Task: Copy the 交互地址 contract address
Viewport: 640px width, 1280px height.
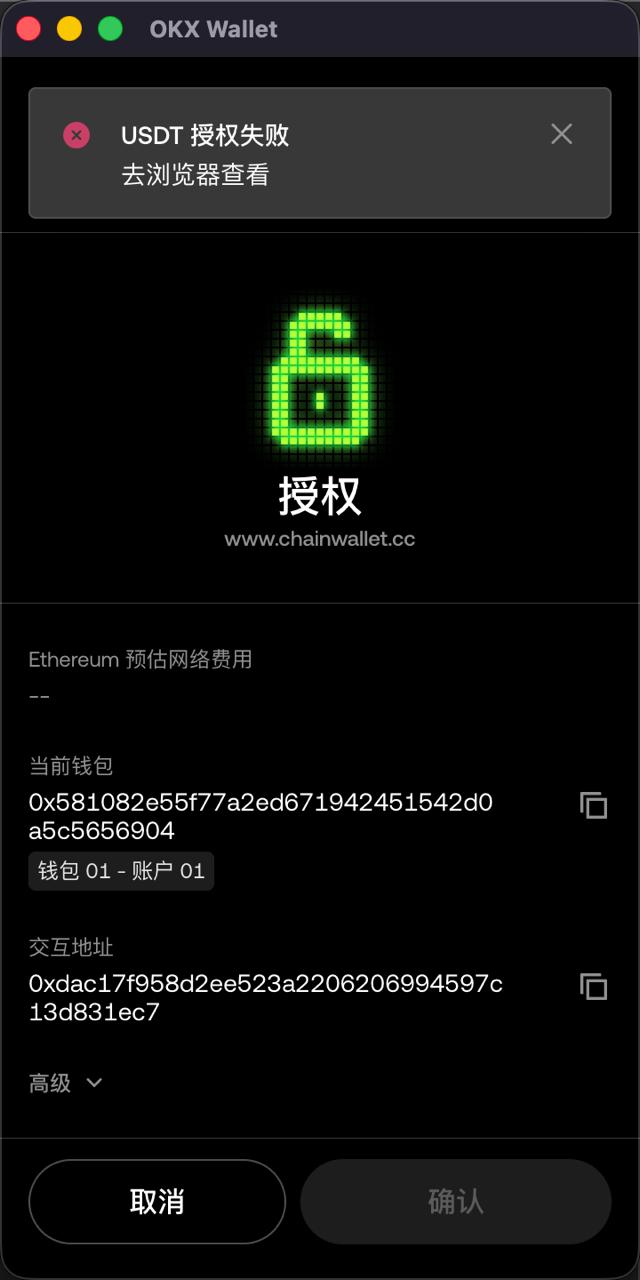Action: (x=593, y=986)
